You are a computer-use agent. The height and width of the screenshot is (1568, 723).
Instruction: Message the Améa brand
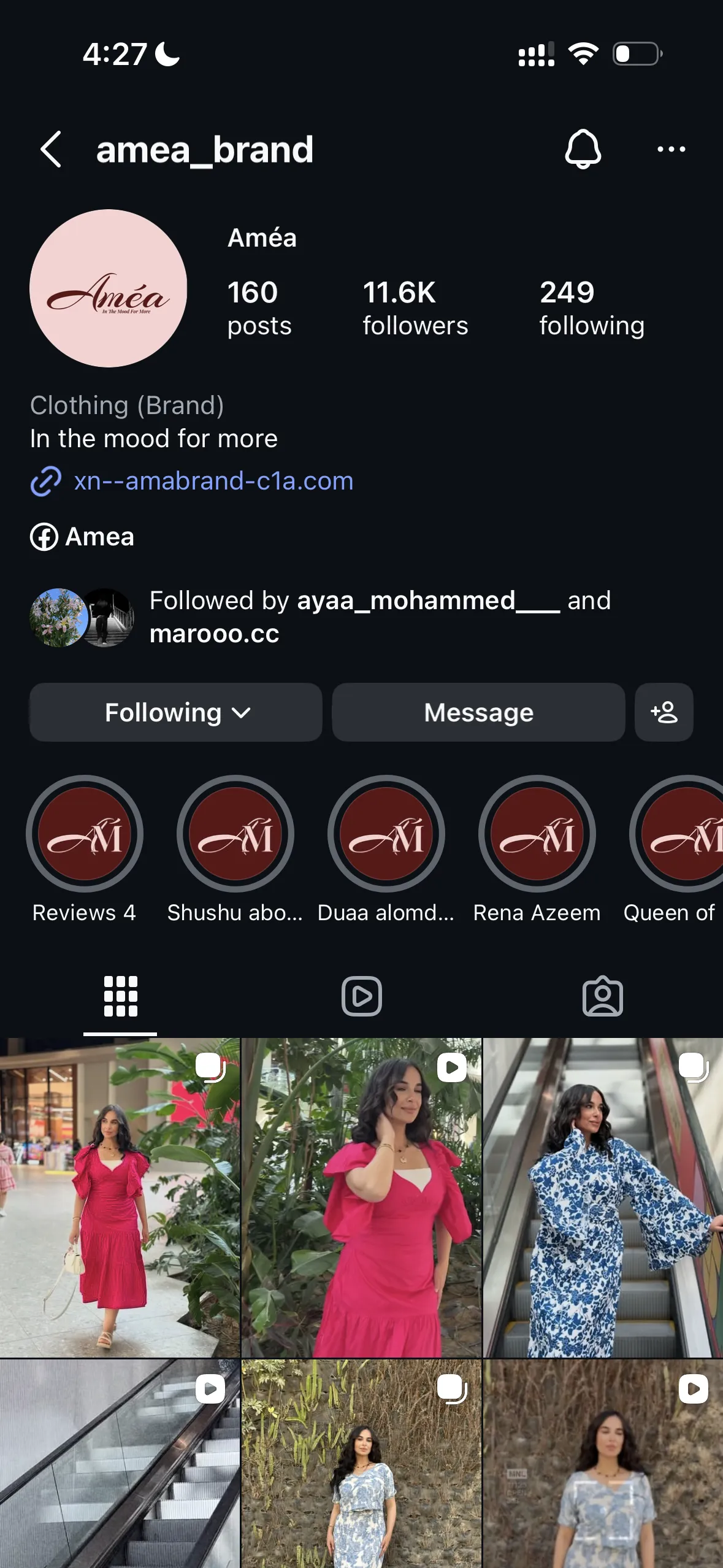point(478,712)
